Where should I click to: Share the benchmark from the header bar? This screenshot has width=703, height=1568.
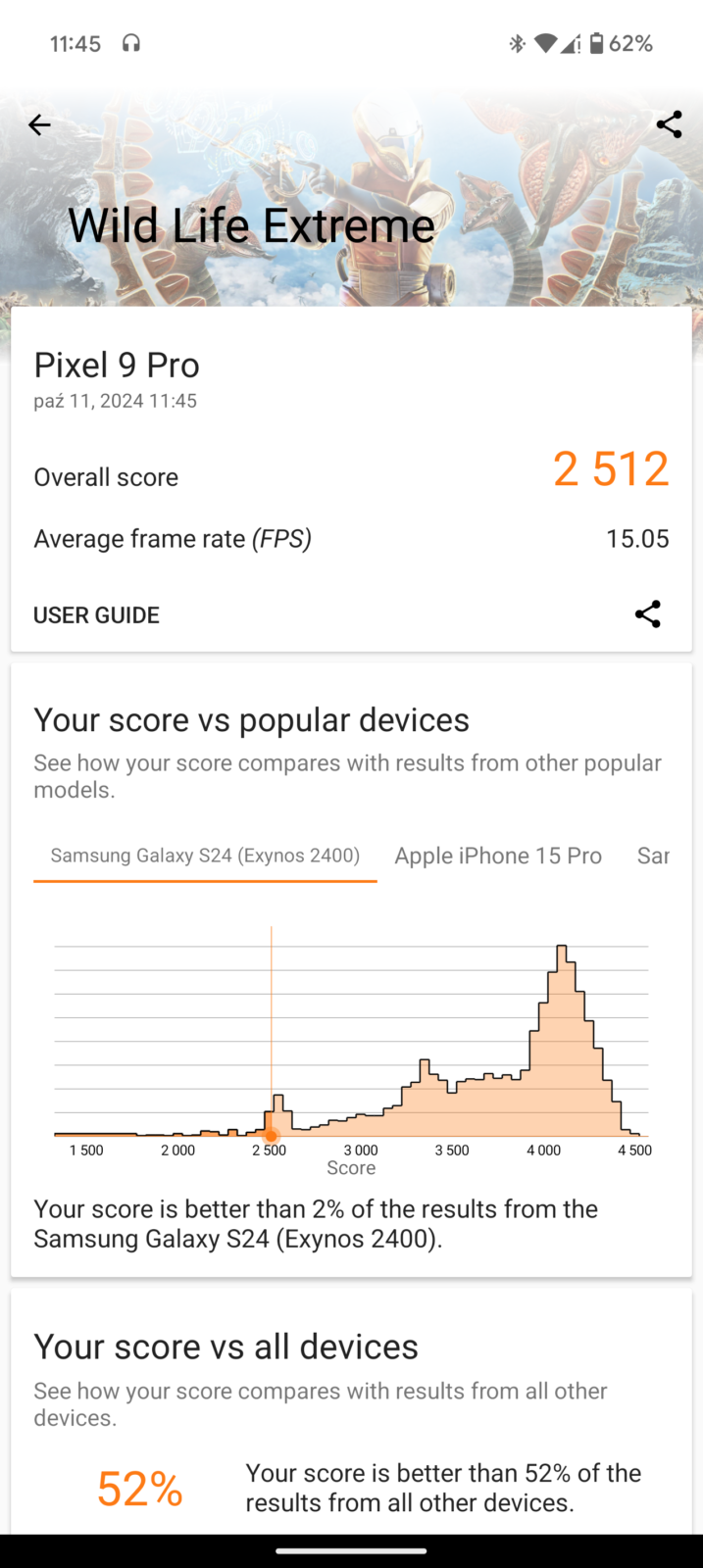point(669,124)
